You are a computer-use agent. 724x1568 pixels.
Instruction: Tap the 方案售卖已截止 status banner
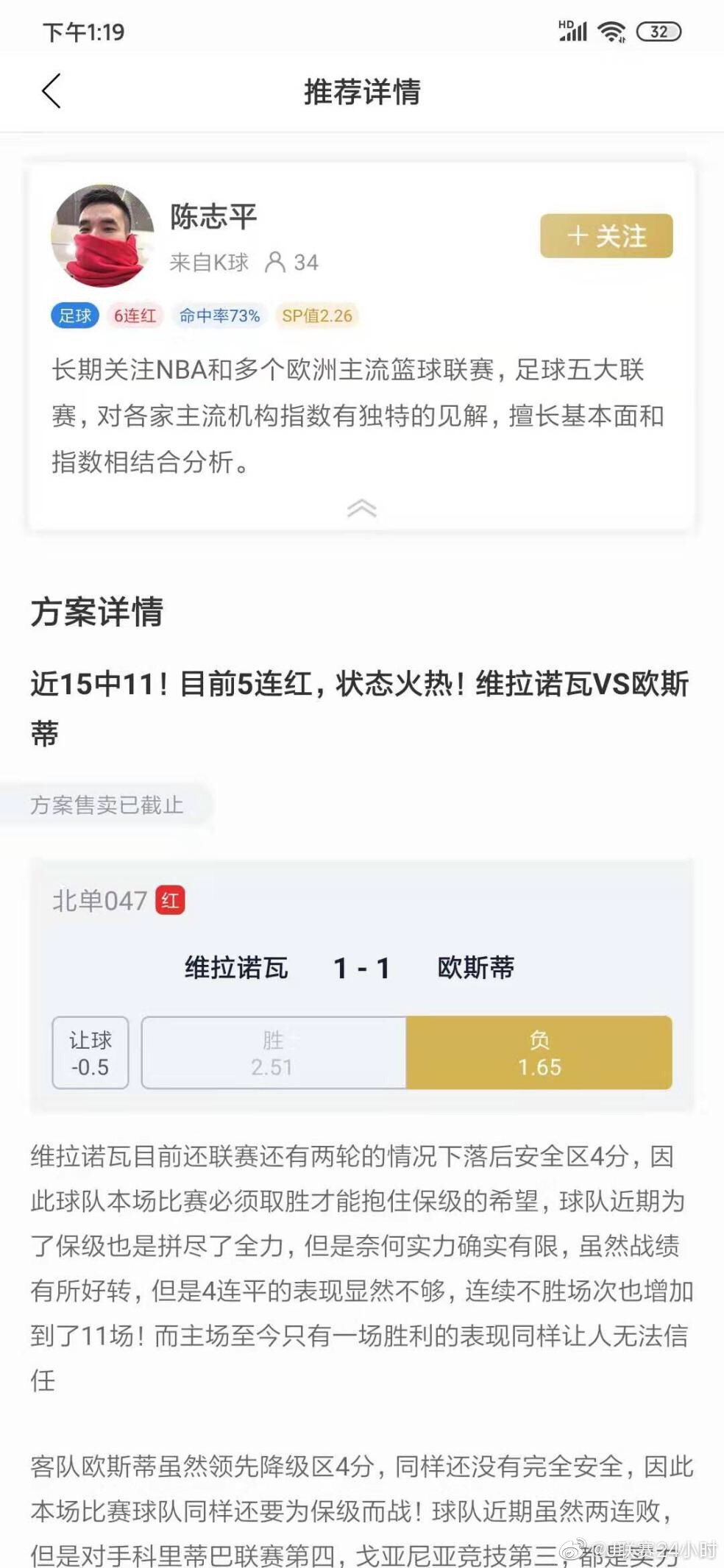click(109, 805)
